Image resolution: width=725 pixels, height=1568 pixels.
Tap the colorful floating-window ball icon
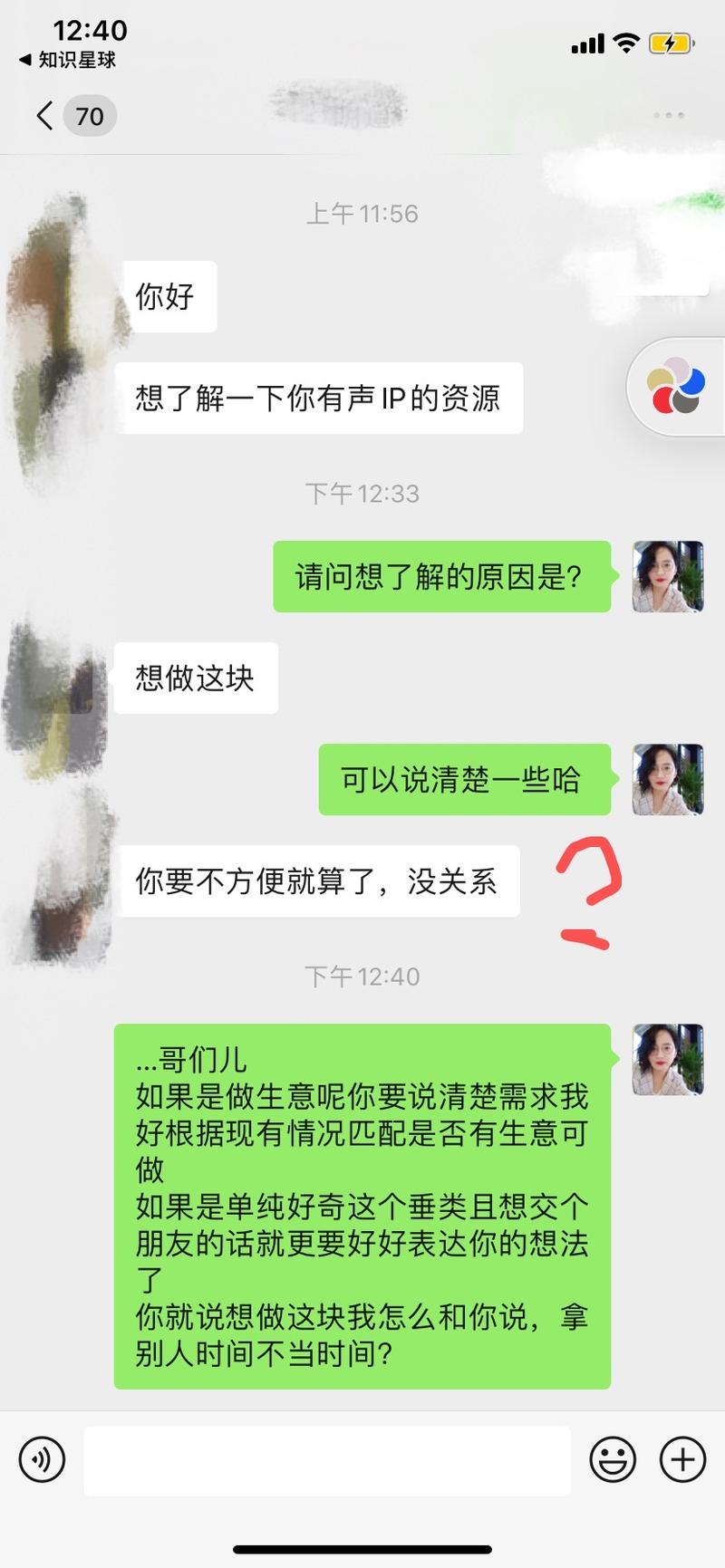tap(675, 387)
